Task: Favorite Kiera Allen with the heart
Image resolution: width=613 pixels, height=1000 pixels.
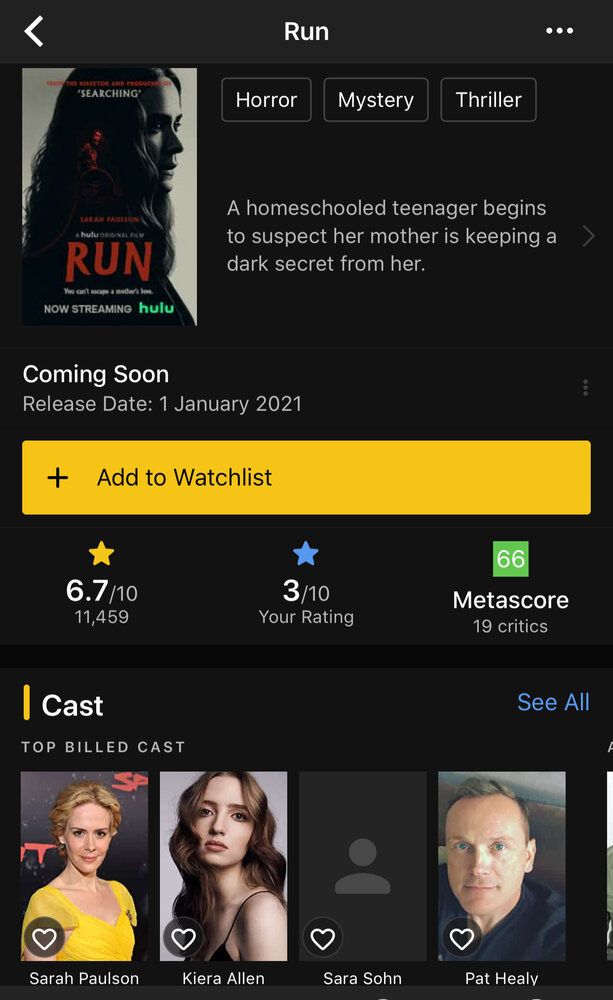Action: pos(183,938)
